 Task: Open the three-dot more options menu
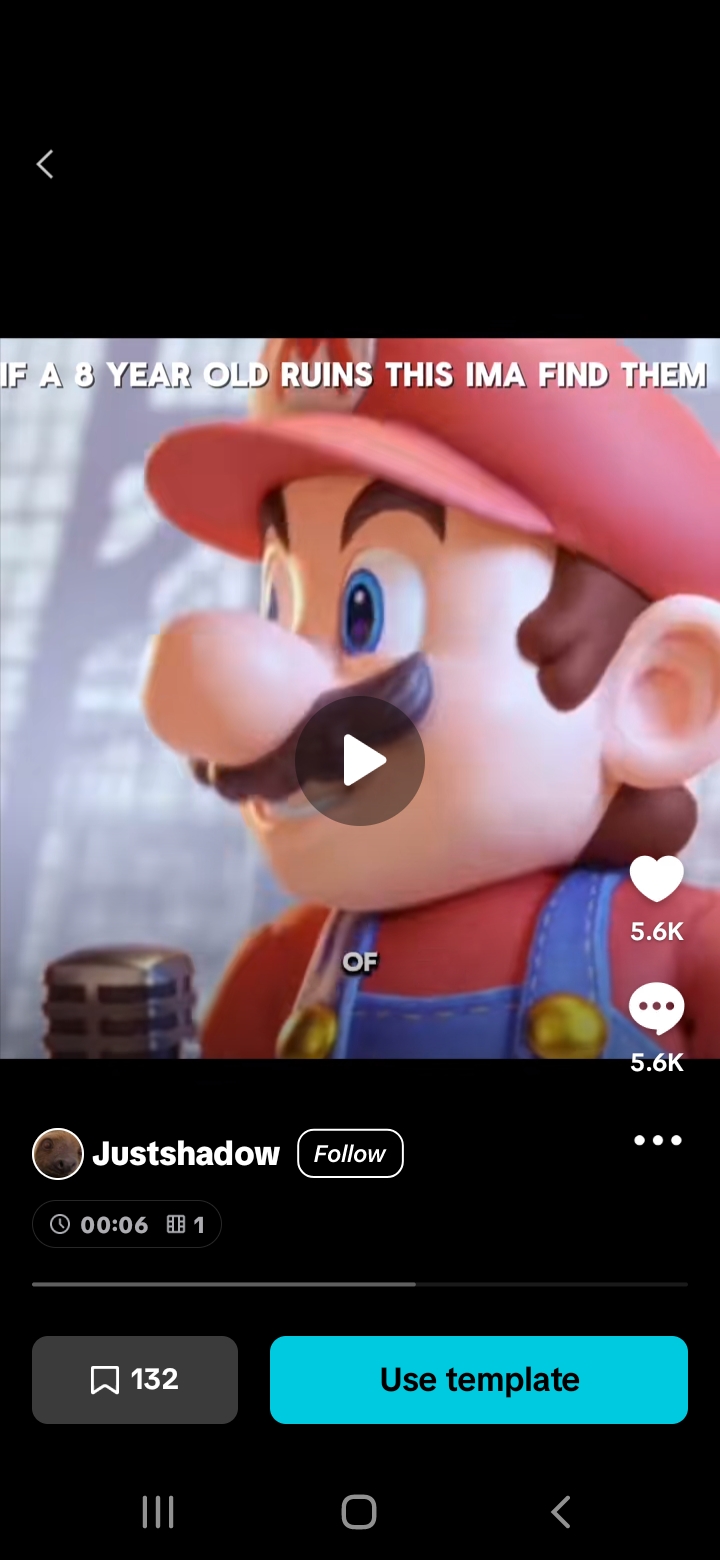(658, 1140)
